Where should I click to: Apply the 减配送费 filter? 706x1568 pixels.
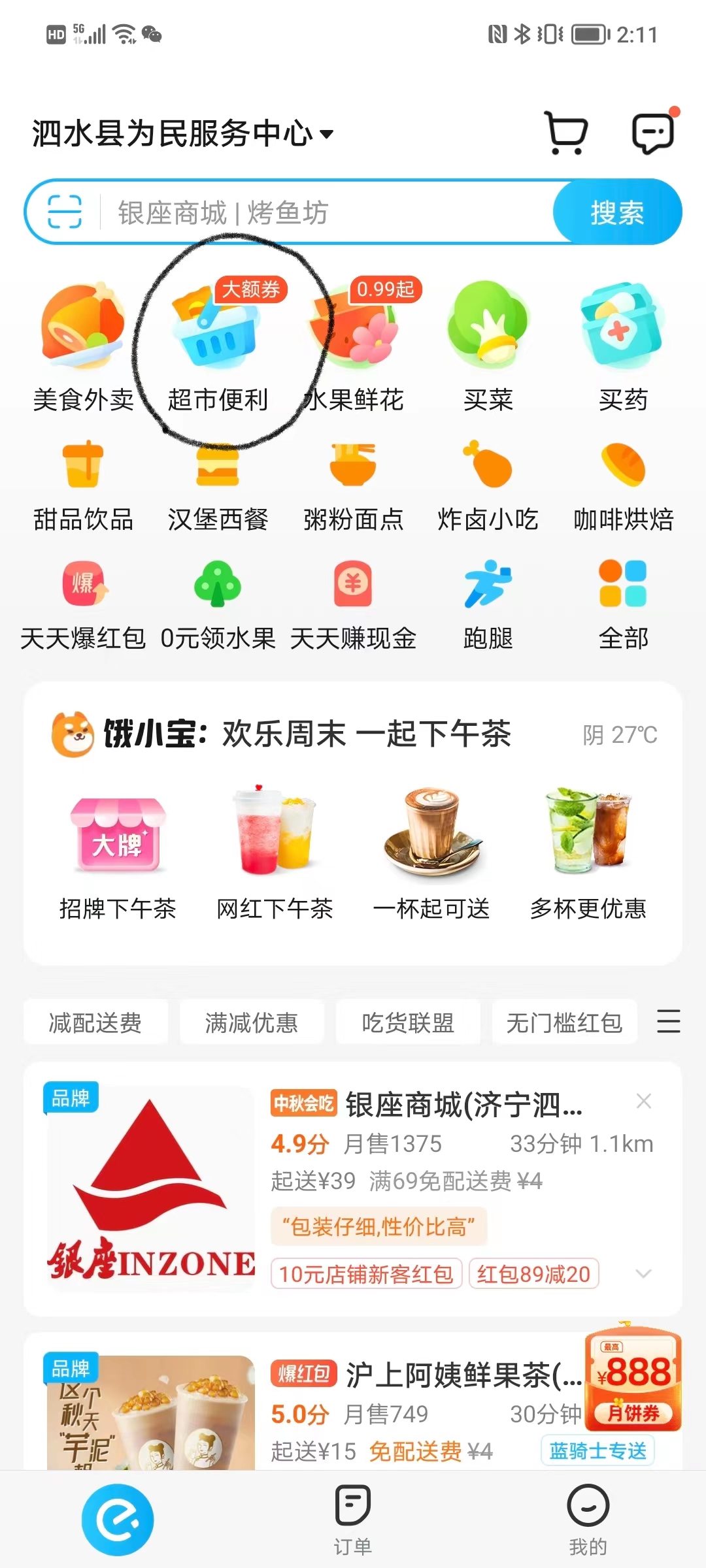click(95, 1022)
